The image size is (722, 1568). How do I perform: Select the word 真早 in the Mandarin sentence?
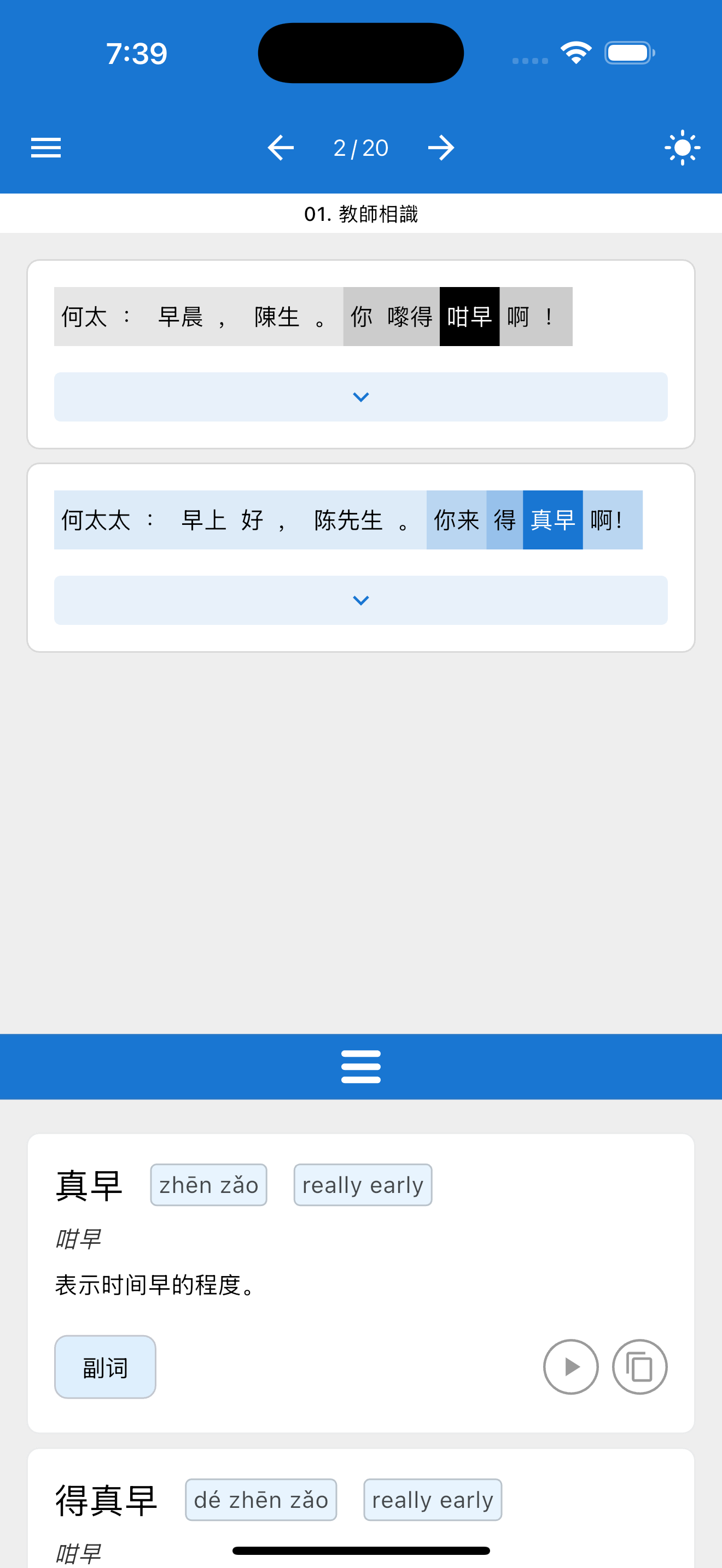pyautogui.click(x=552, y=520)
